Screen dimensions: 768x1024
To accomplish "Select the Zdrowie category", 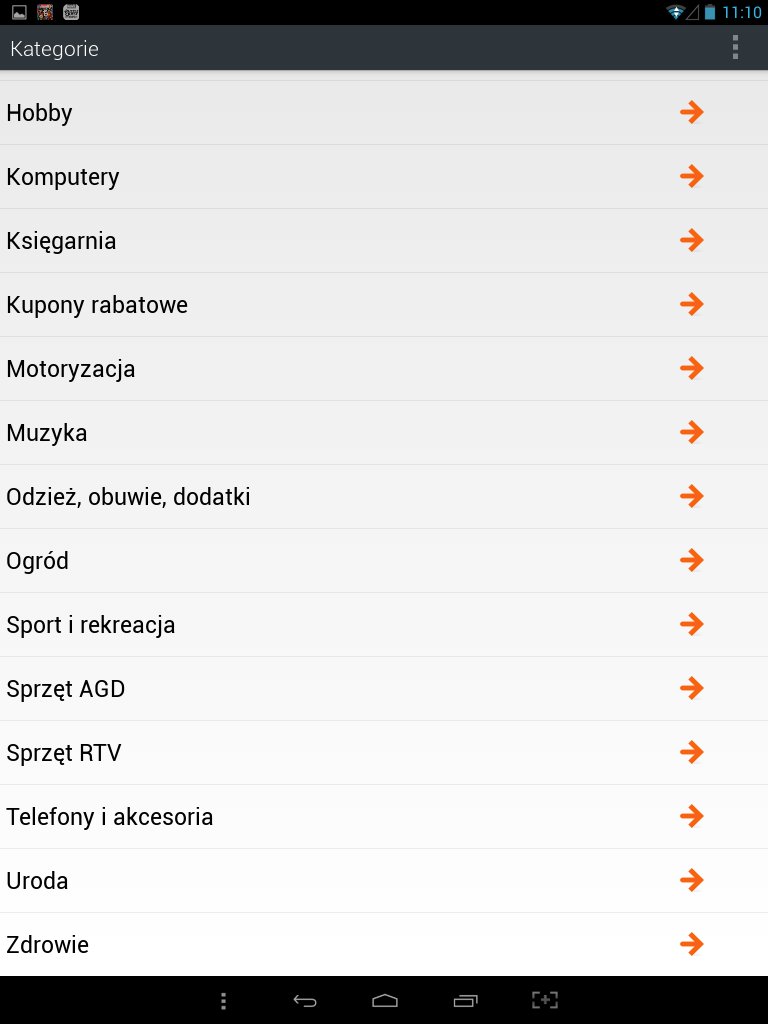I will [x=384, y=944].
